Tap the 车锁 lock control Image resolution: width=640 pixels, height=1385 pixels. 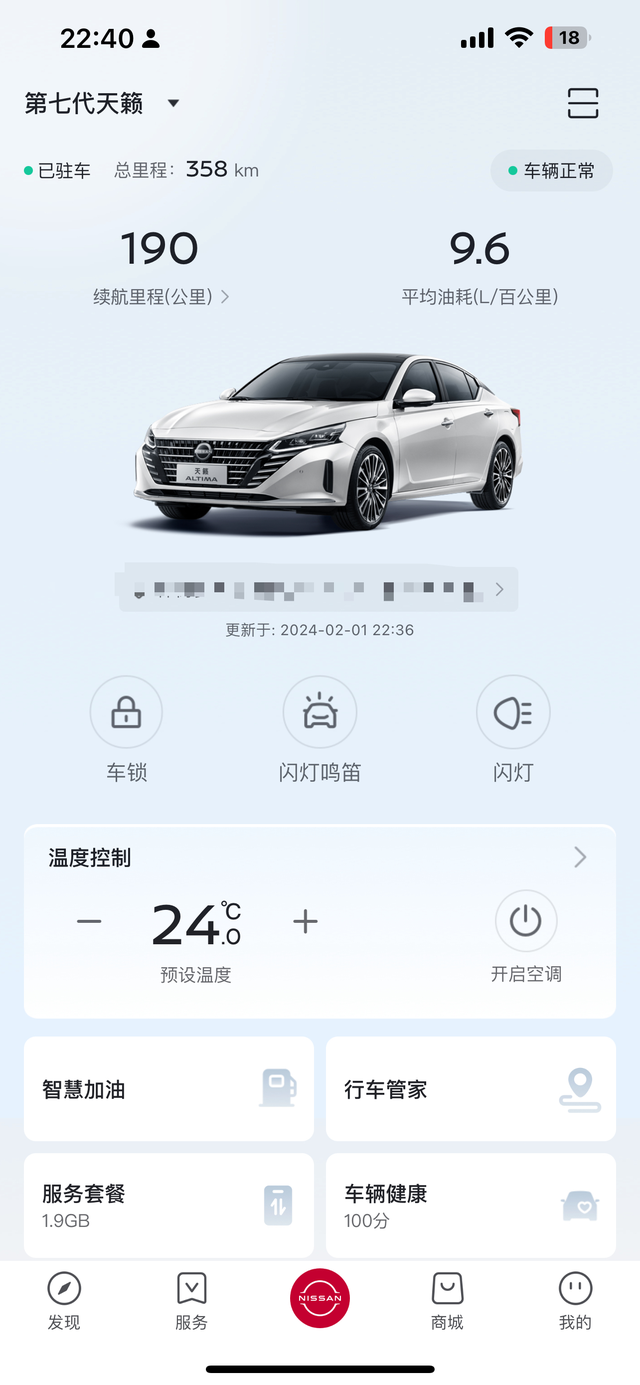point(126,713)
